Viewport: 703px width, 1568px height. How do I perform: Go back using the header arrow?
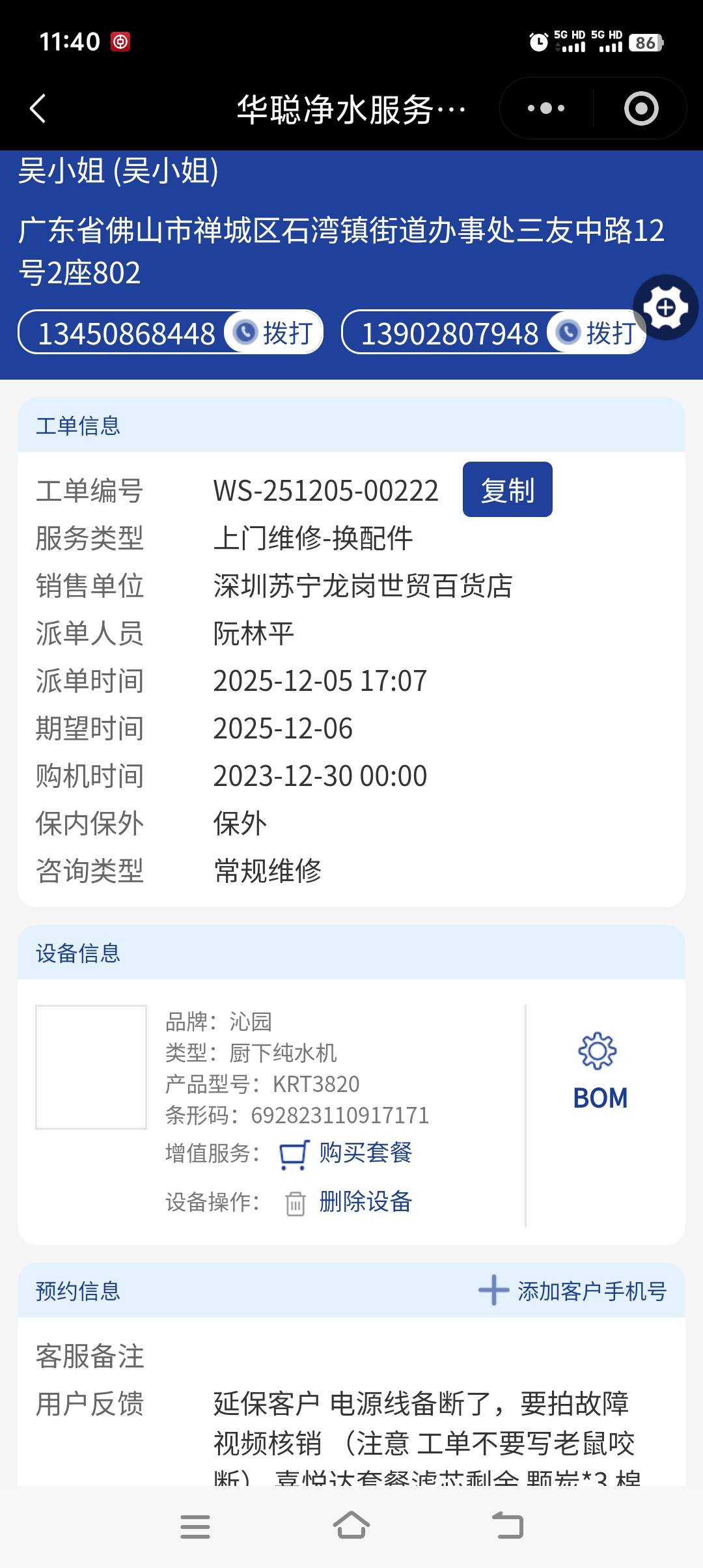(38, 108)
